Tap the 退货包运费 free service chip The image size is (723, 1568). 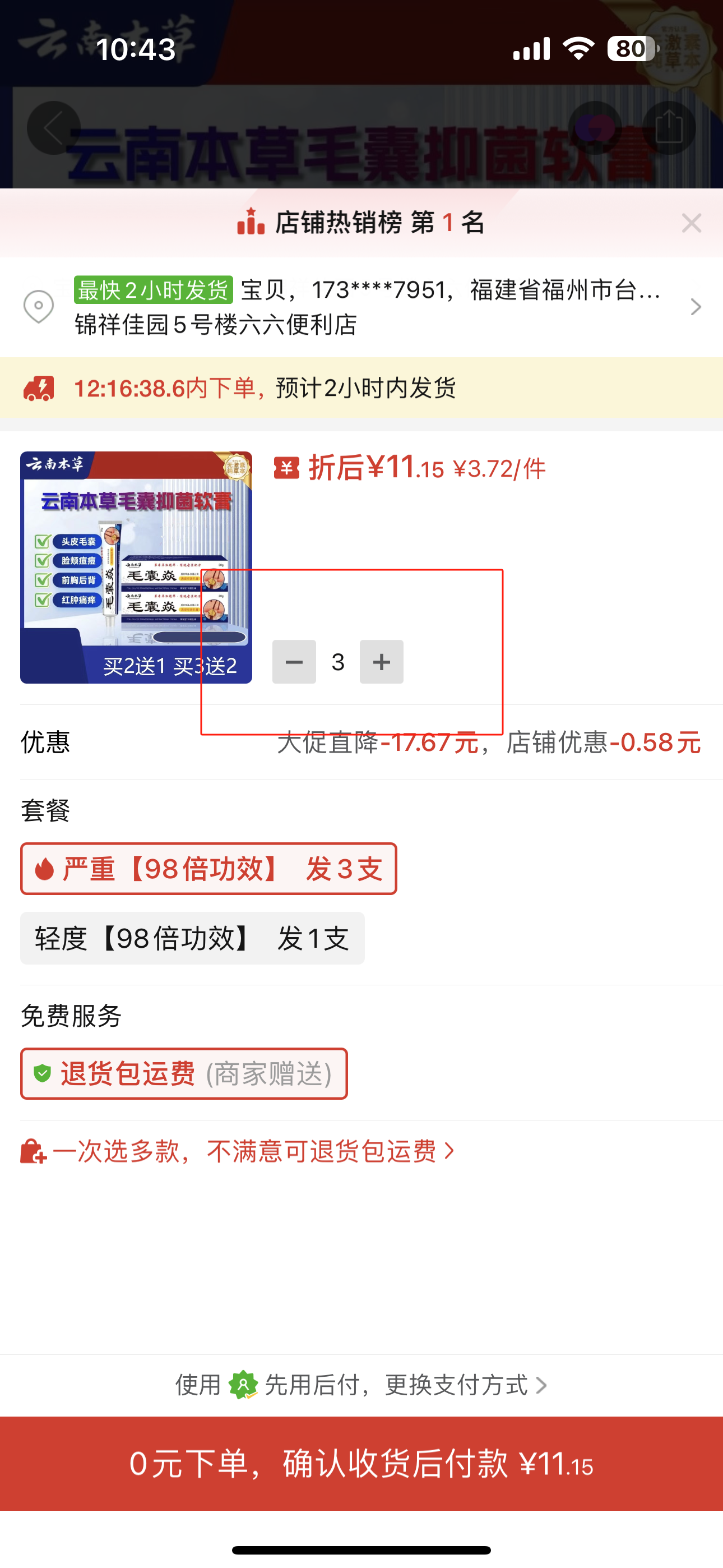tap(184, 1074)
